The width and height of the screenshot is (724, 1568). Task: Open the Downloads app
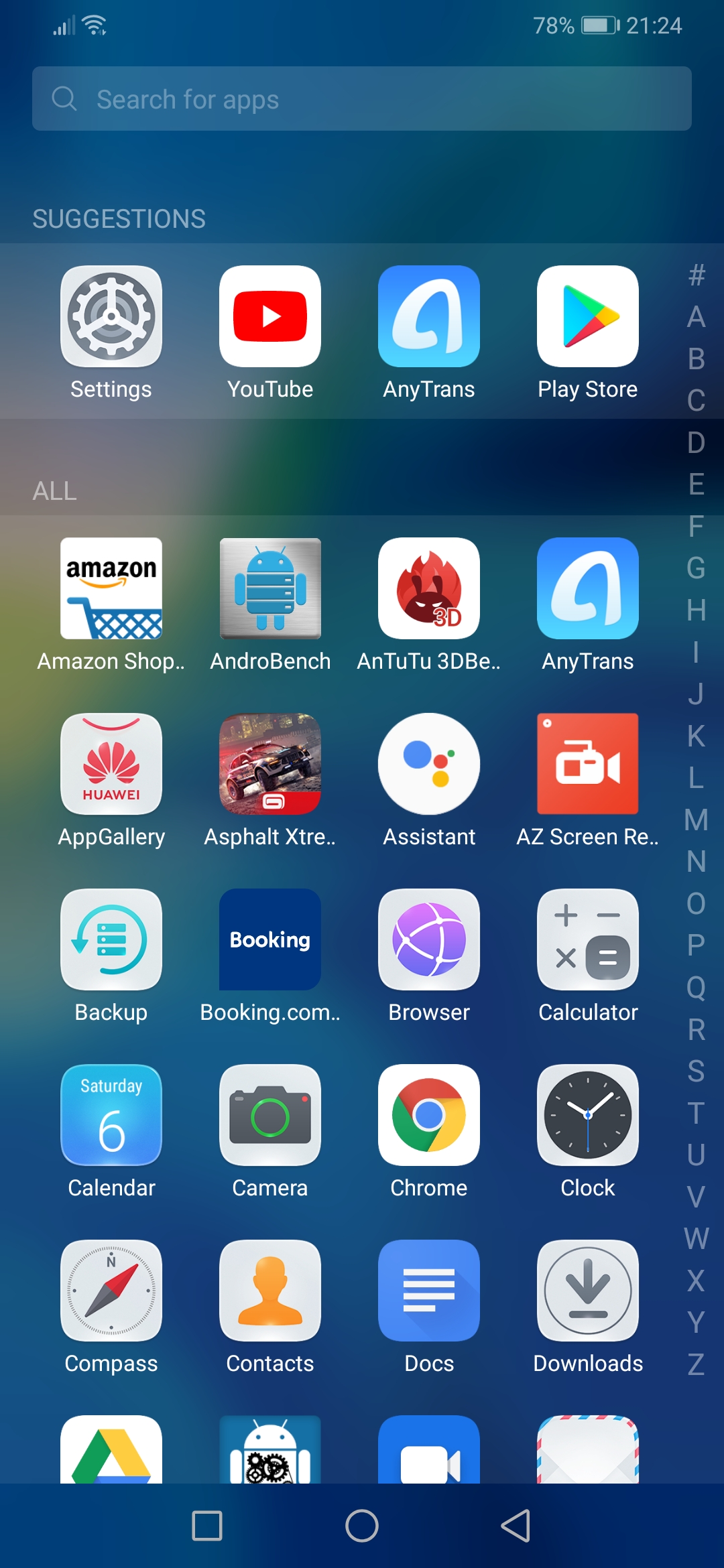588,1291
